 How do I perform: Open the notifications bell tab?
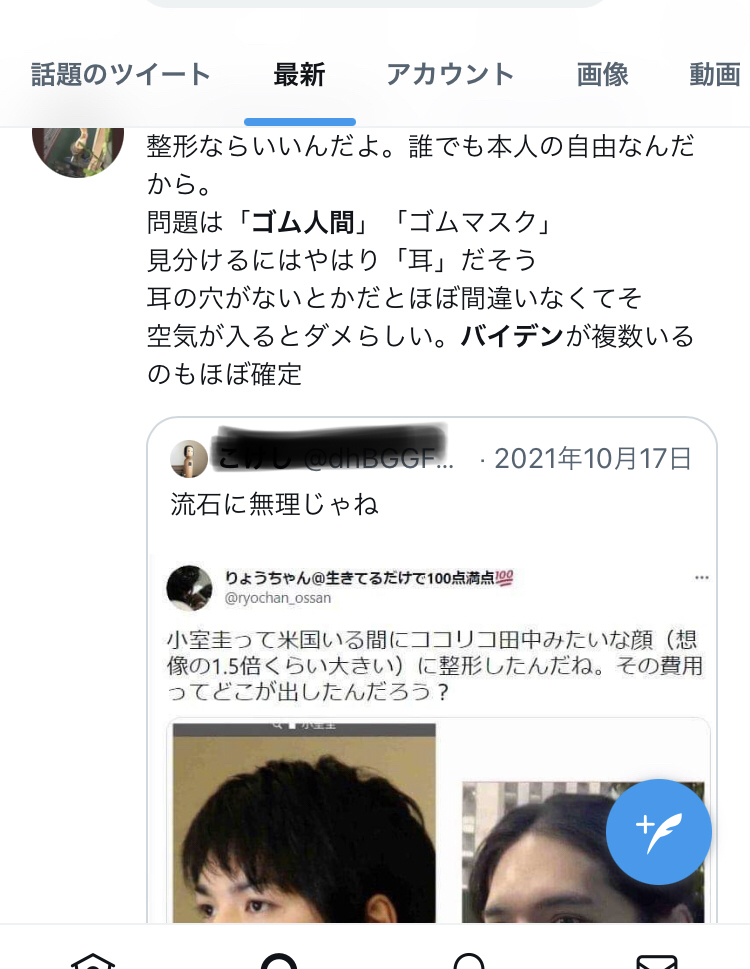point(468,959)
